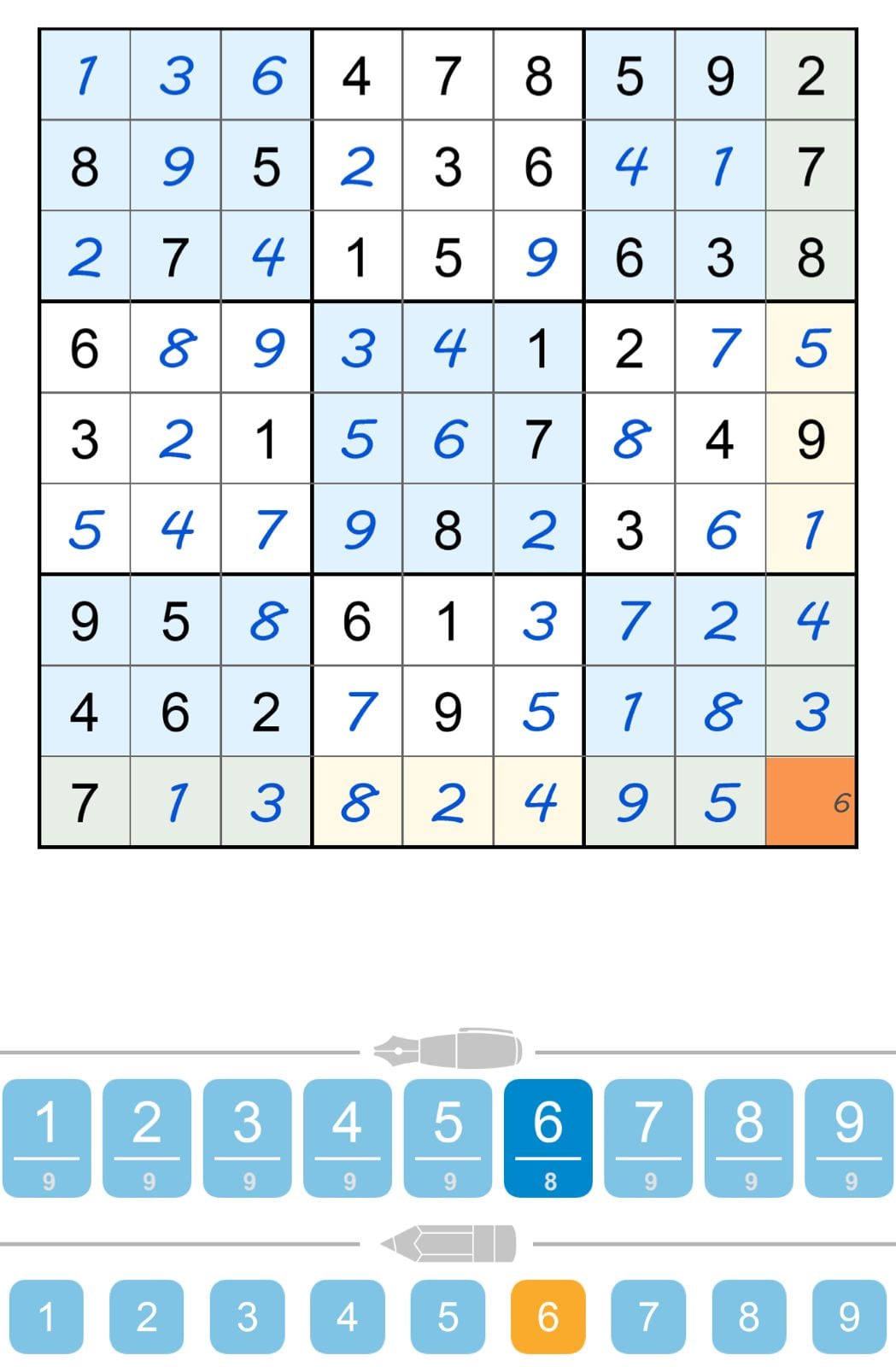896x1367 pixels.
Task: Tap the pencil note 7 button
Action: click(648, 1317)
